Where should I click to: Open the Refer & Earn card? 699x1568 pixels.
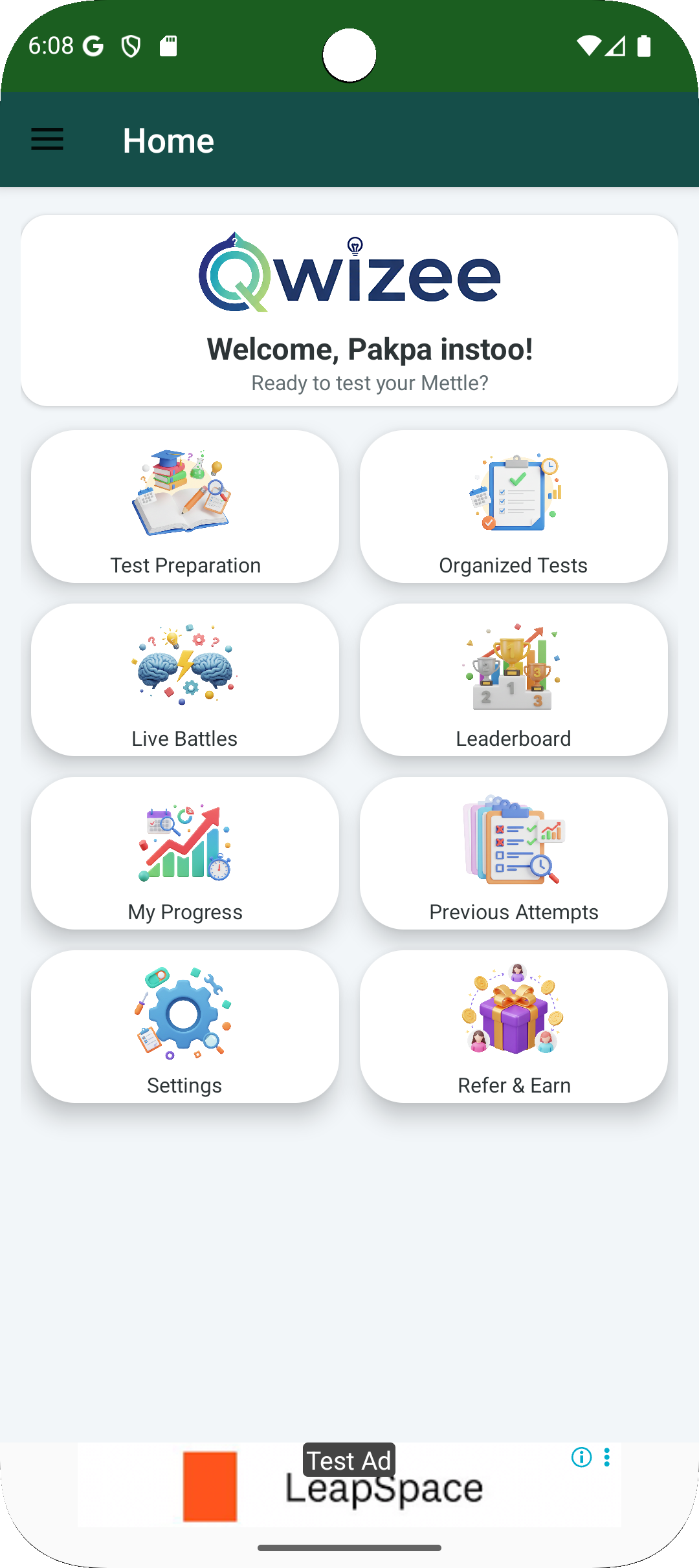[x=514, y=1027]
